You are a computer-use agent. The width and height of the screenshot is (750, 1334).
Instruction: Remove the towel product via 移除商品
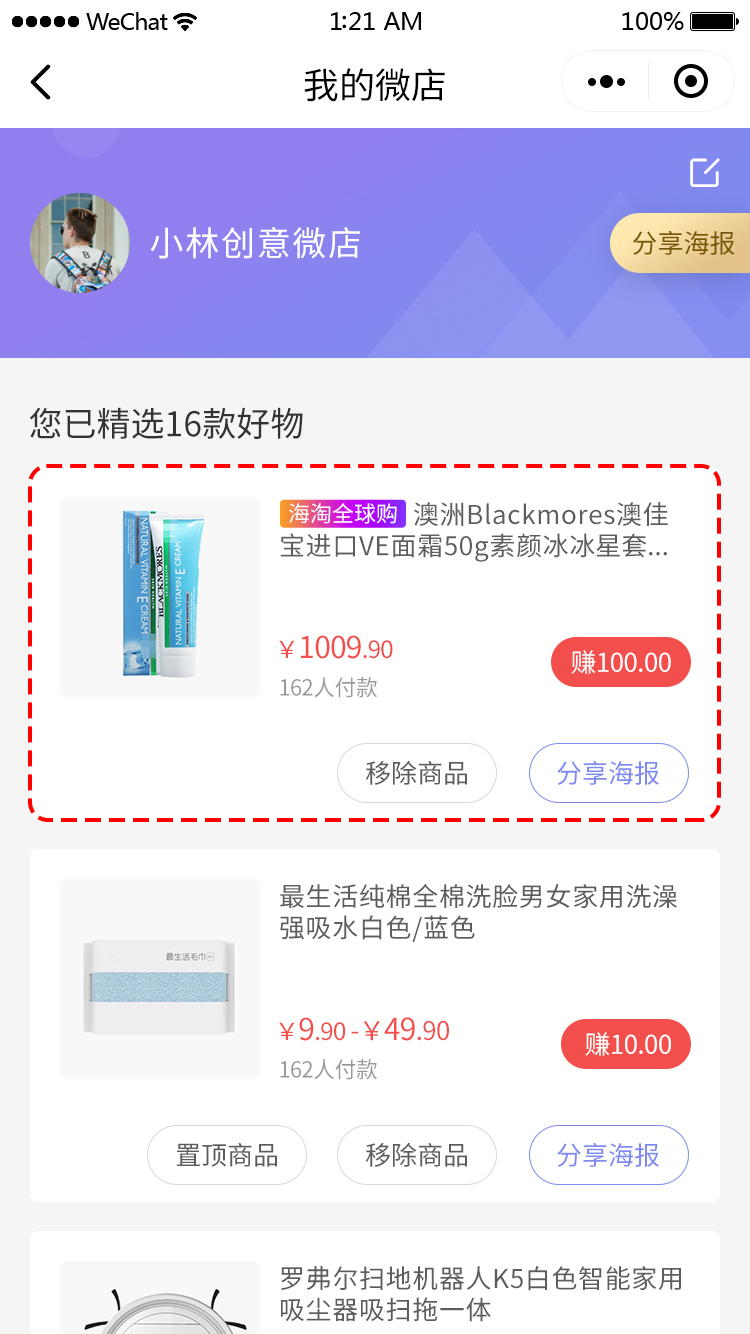point(417,1155)
